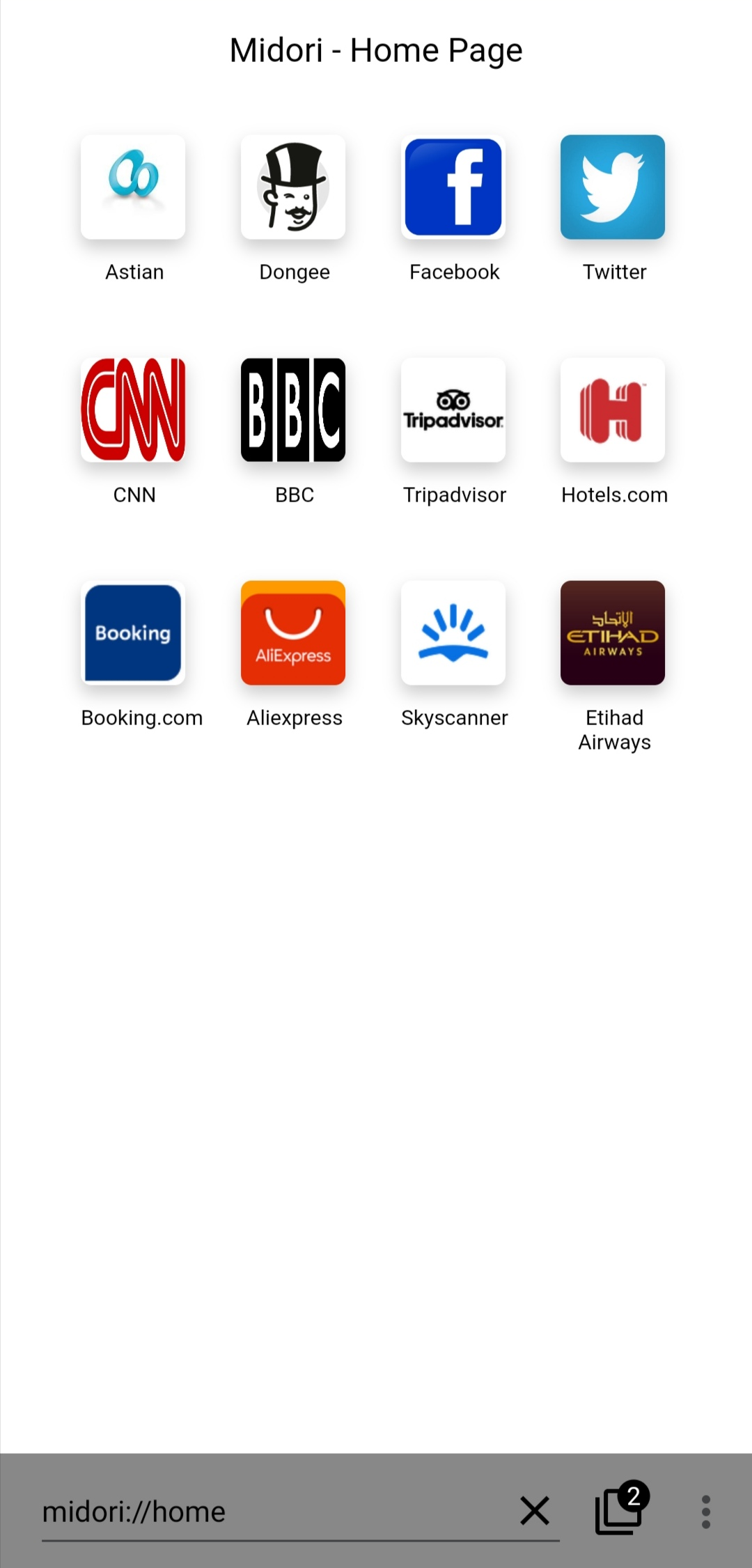Visit the BBC shortcut
752x1568 pixels.
click(x=293, y=410)
